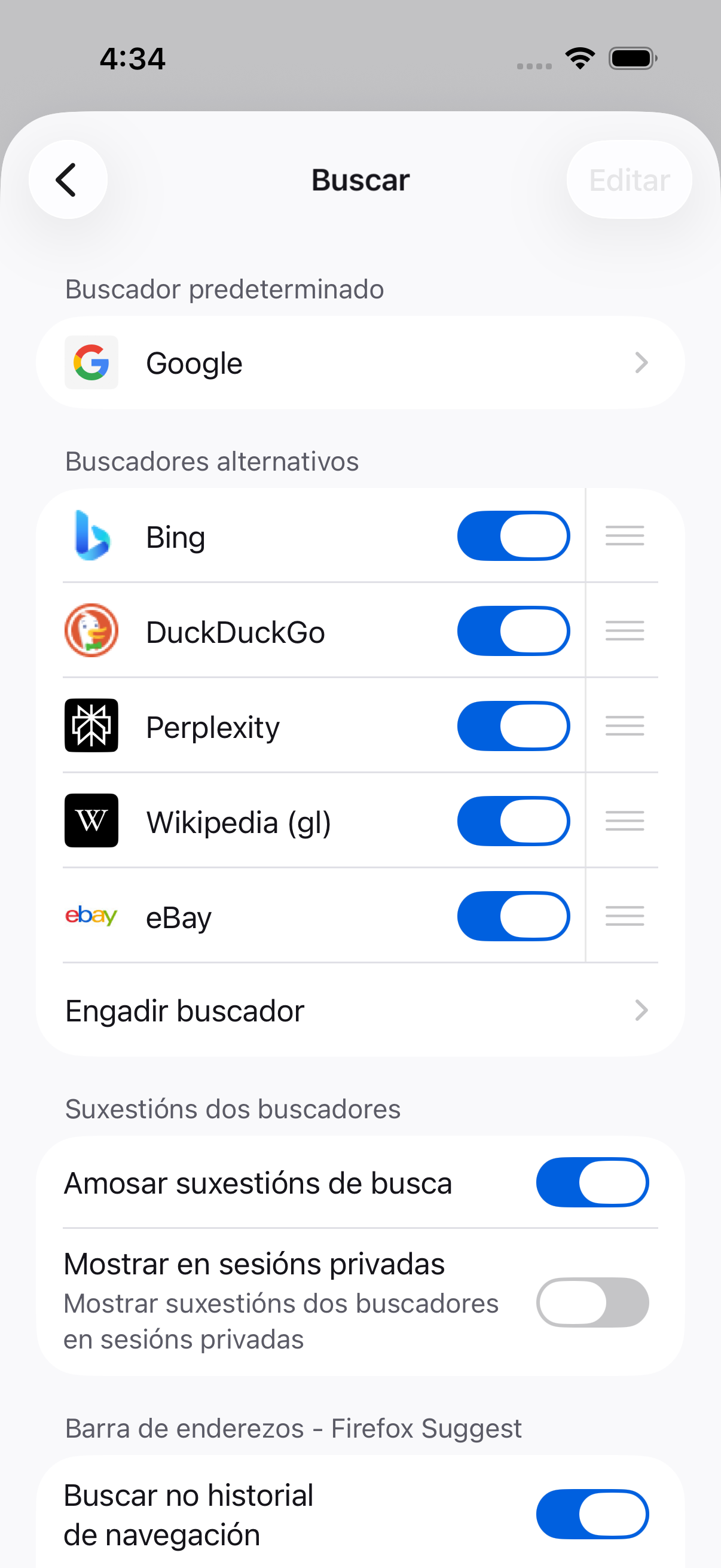
Task: Tap the reorder handle for Bing
Action: click(x=624, y=536)
